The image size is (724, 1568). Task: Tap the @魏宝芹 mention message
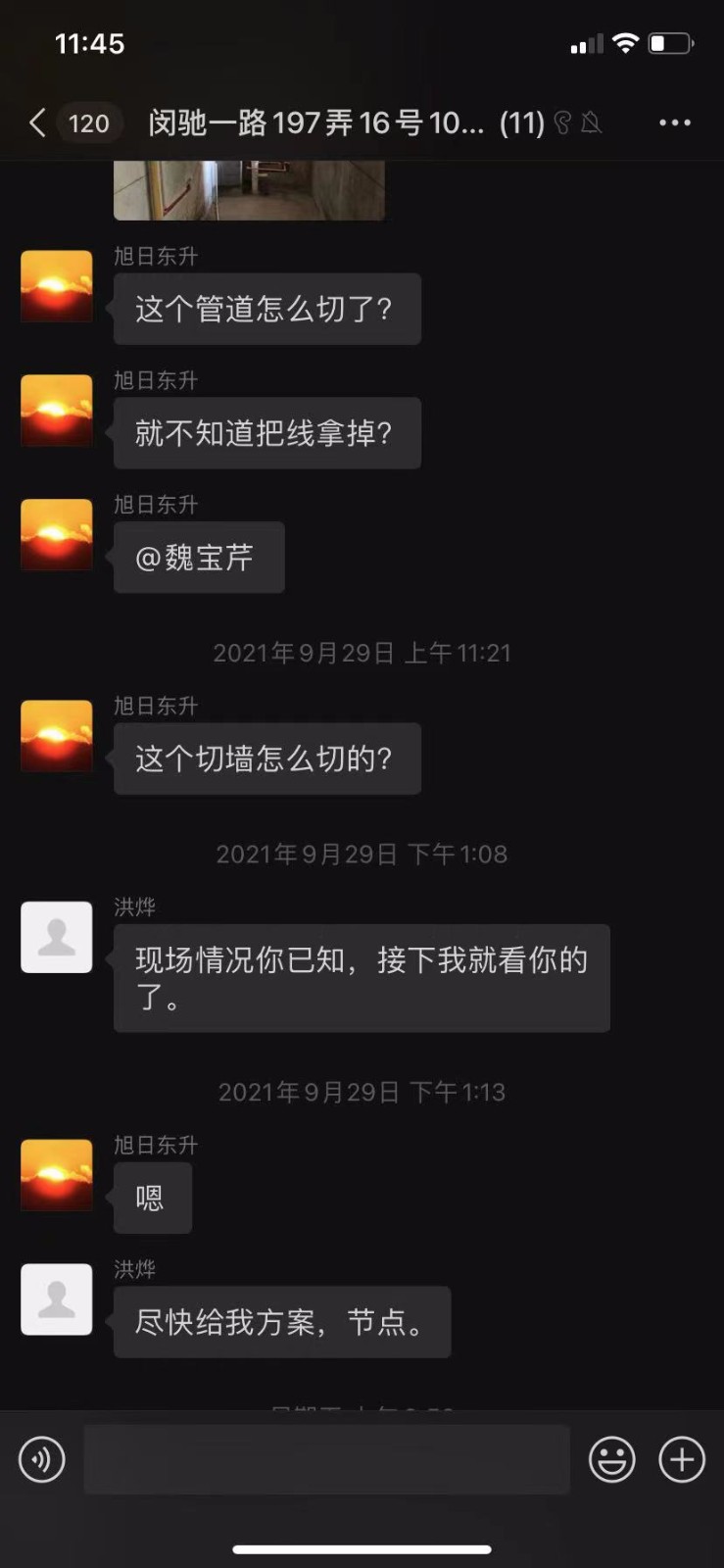pyautogui.click(x=199, y=558)
